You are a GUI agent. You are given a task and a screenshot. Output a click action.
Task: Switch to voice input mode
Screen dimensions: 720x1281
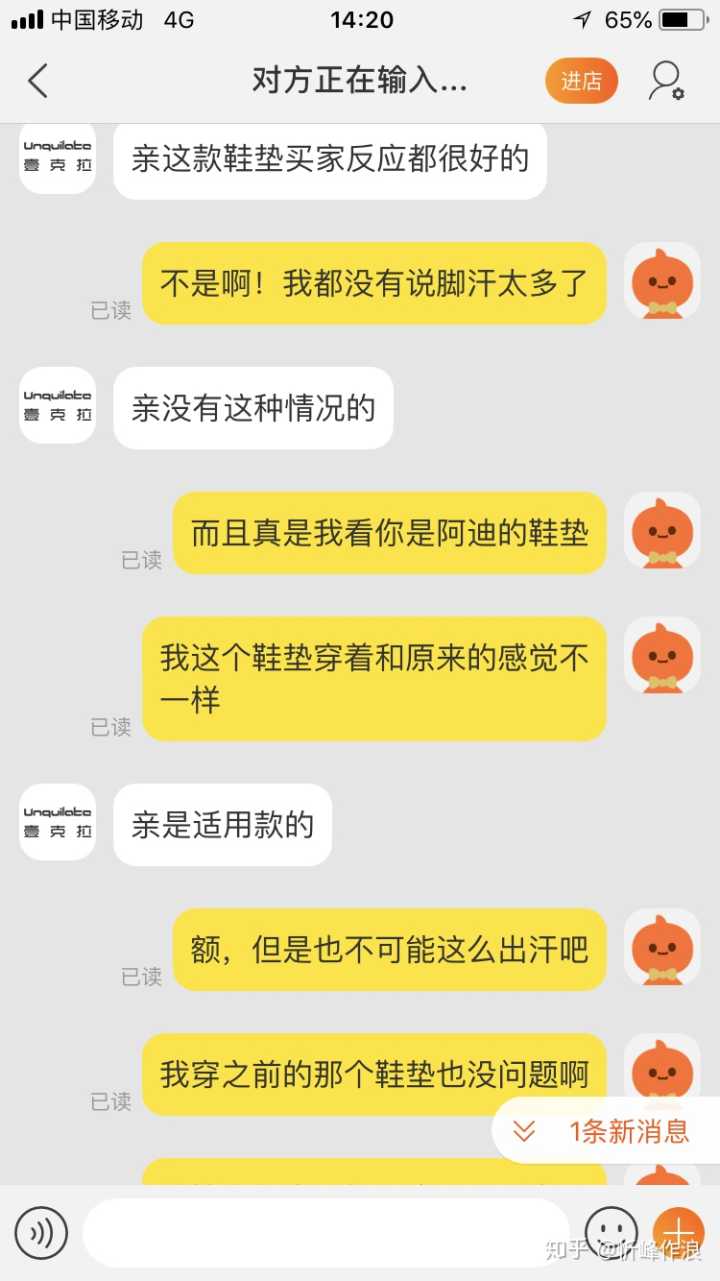click(41, 1233)
